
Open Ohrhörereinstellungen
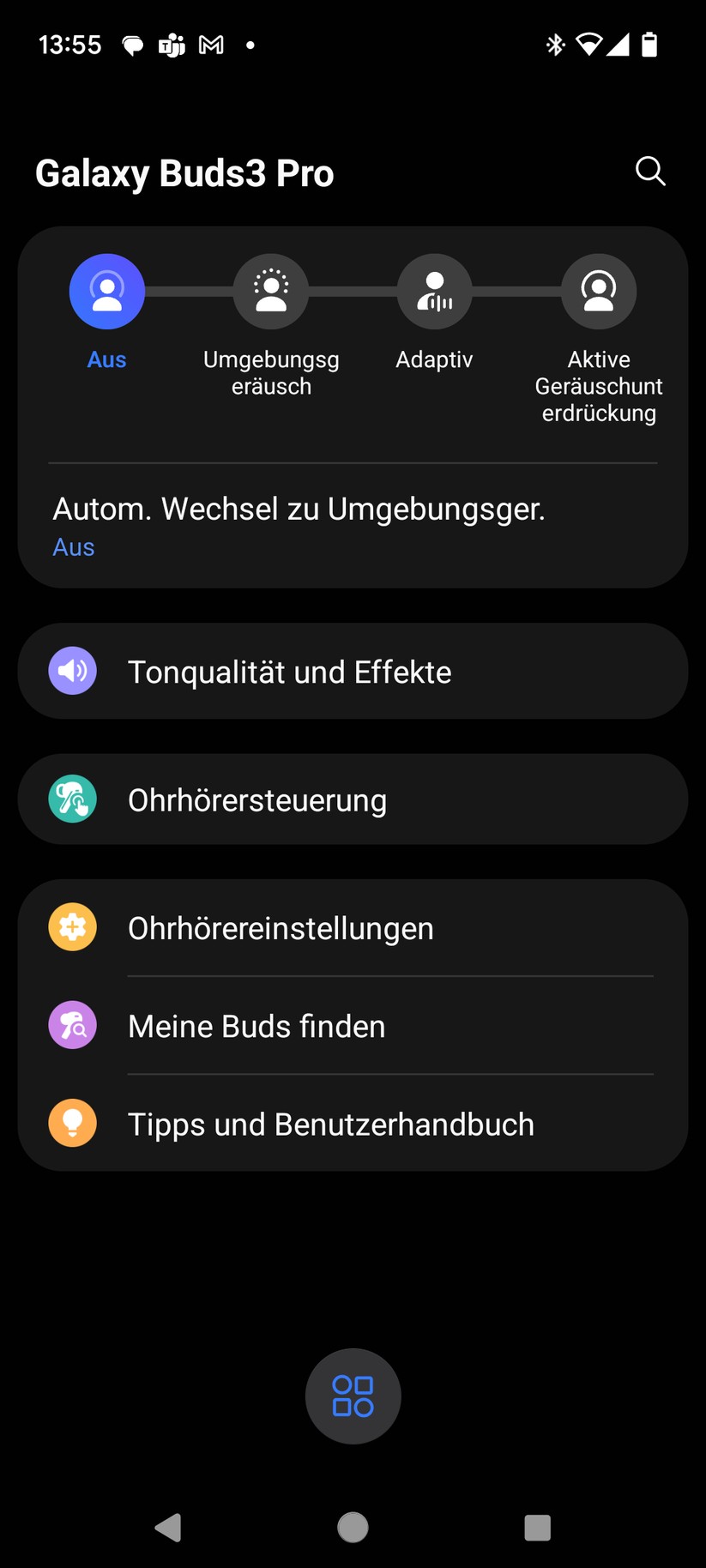click(352, 928)
